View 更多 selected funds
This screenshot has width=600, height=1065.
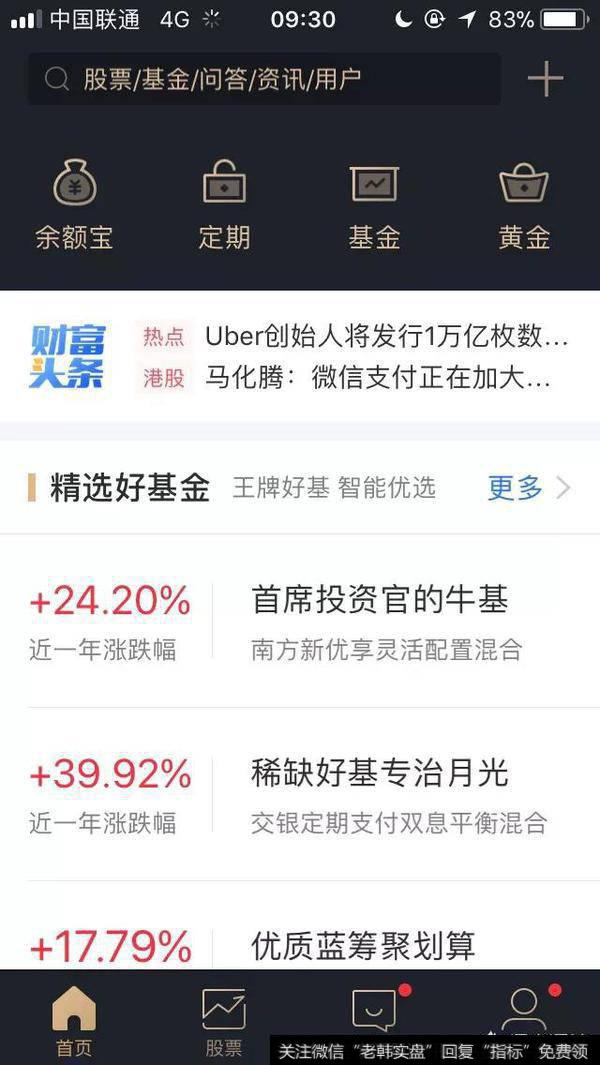pyautogui.click(x=527, y=488)
